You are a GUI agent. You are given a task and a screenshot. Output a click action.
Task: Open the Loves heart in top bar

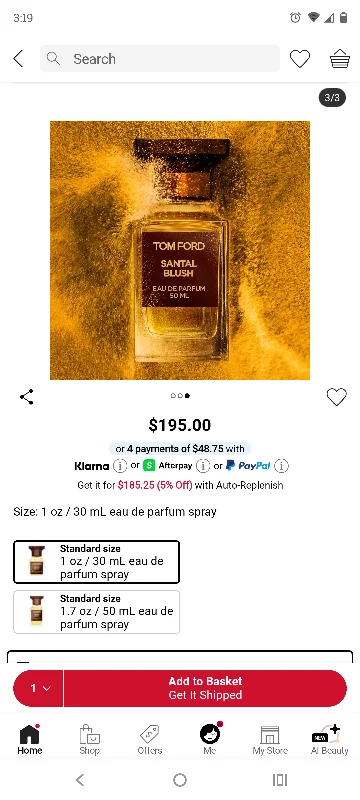click(x=300, y=59)
